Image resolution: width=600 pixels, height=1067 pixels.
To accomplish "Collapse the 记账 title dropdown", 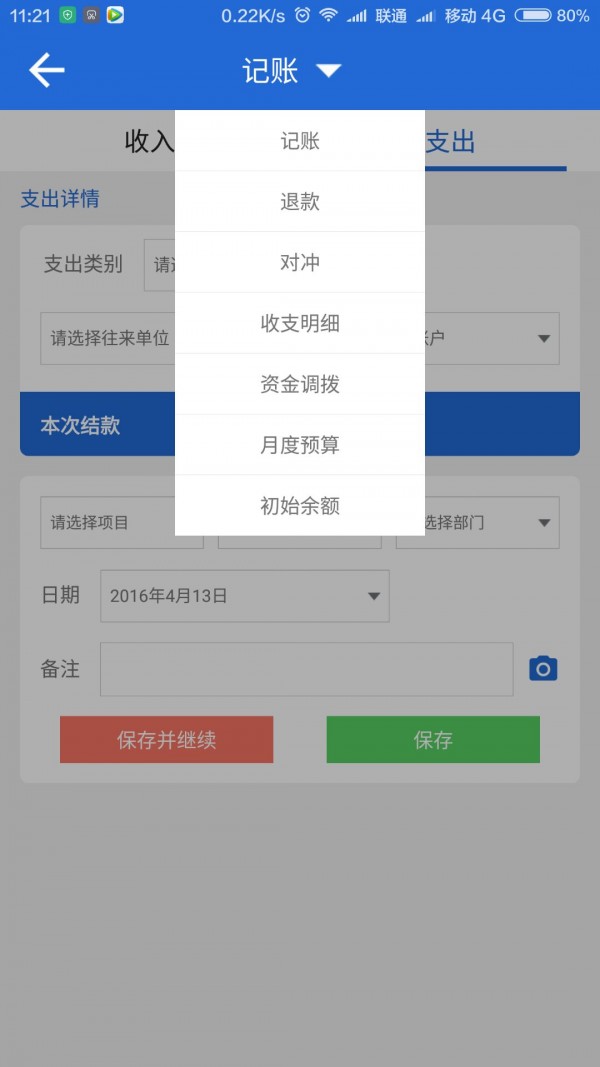I will point(292,71).
